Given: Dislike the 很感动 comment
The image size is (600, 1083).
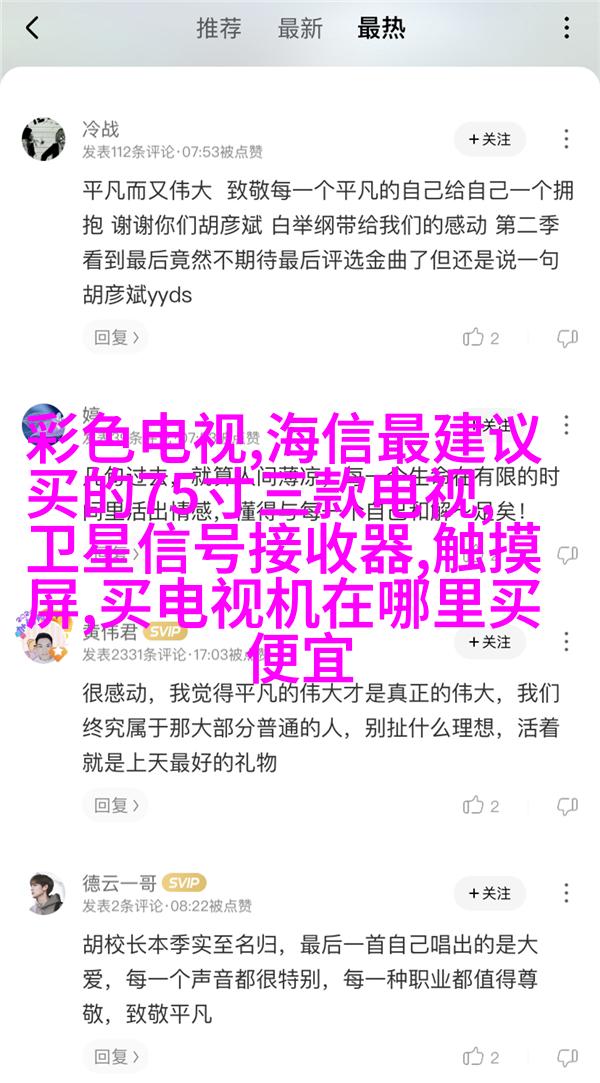Looking at the screenshot, I should click(566, 805).
